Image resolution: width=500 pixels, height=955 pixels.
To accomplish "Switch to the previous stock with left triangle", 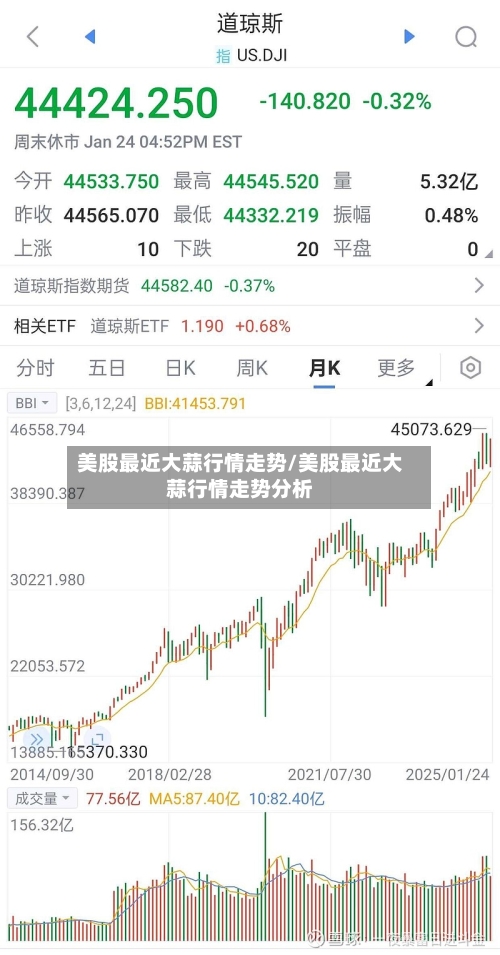I will (90, 37).
